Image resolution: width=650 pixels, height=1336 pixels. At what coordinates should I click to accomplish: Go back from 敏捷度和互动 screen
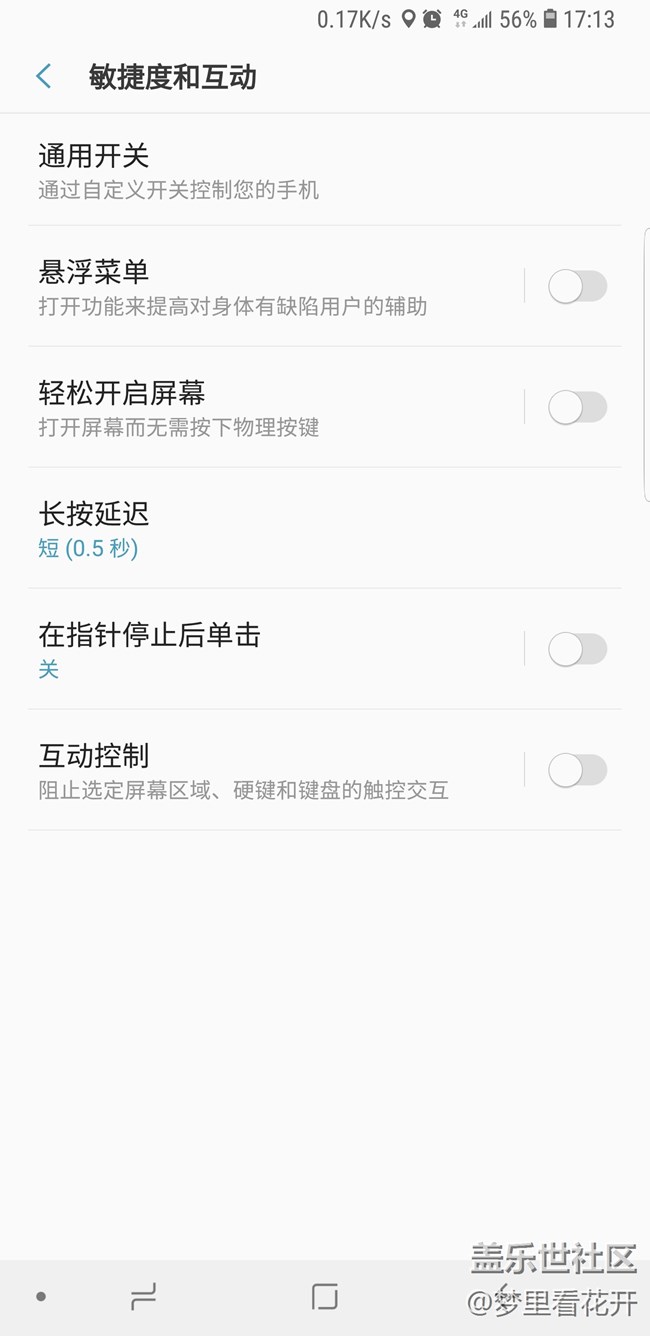pos(44,77)
